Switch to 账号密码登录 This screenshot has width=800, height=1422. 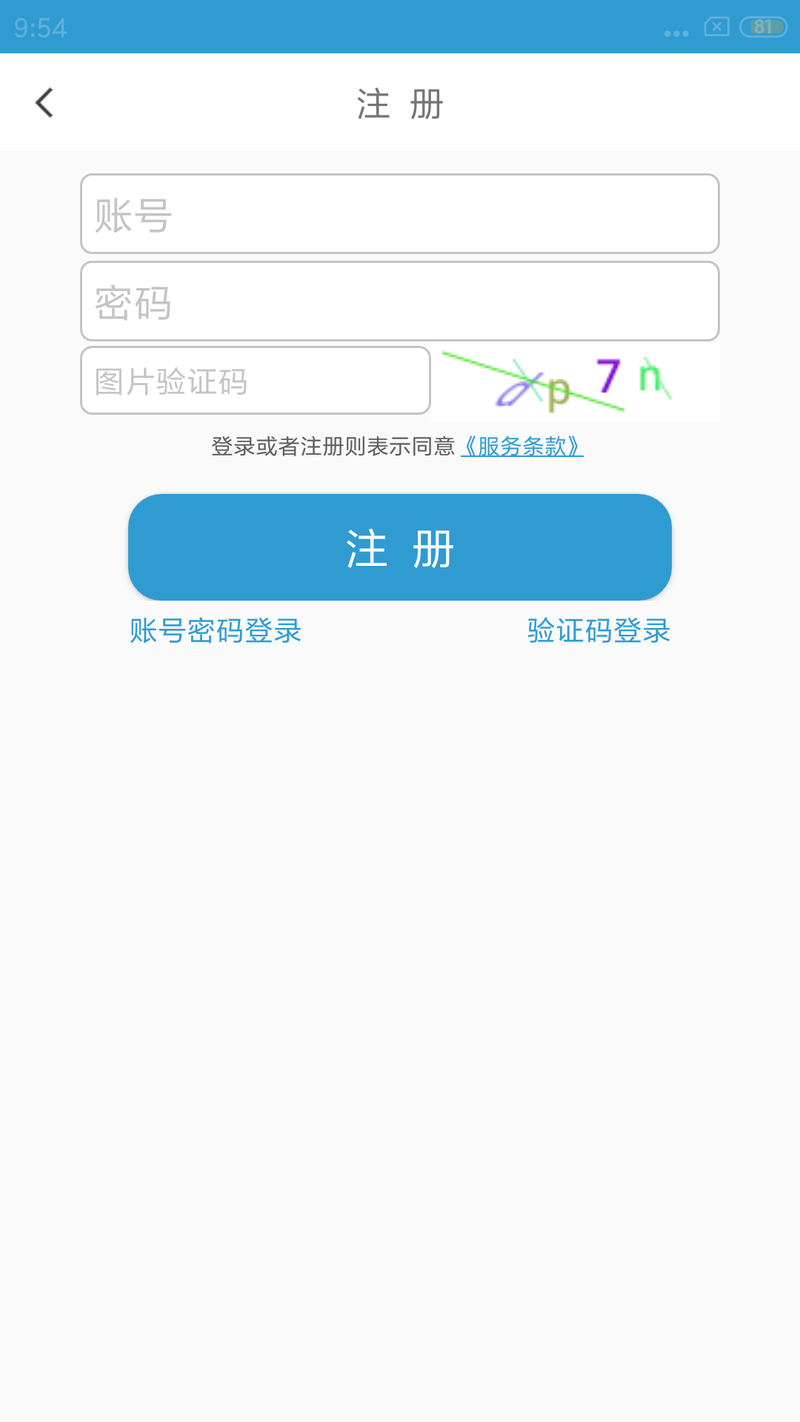click(x=216, y=631)
